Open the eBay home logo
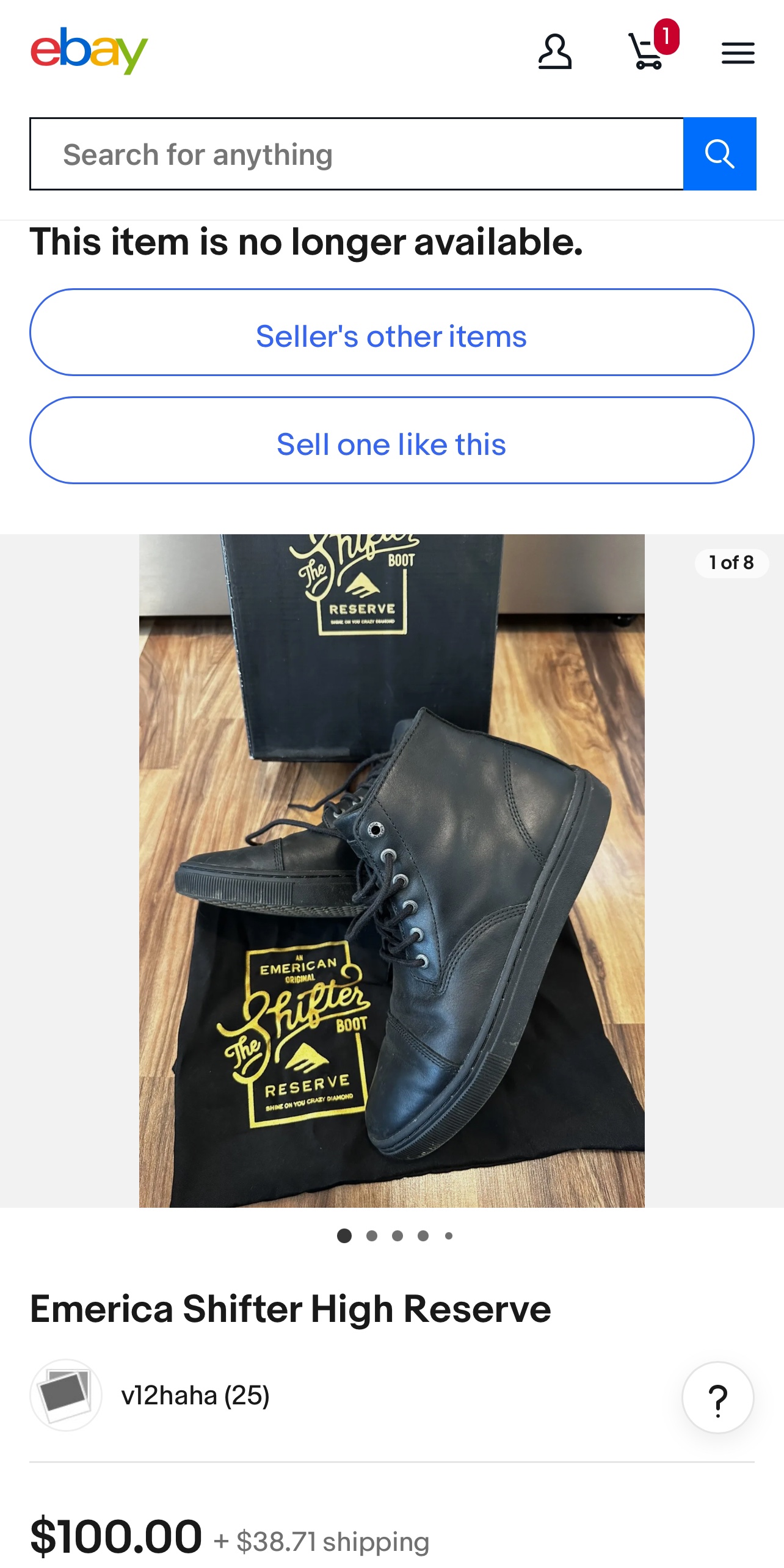 point(89,51)
